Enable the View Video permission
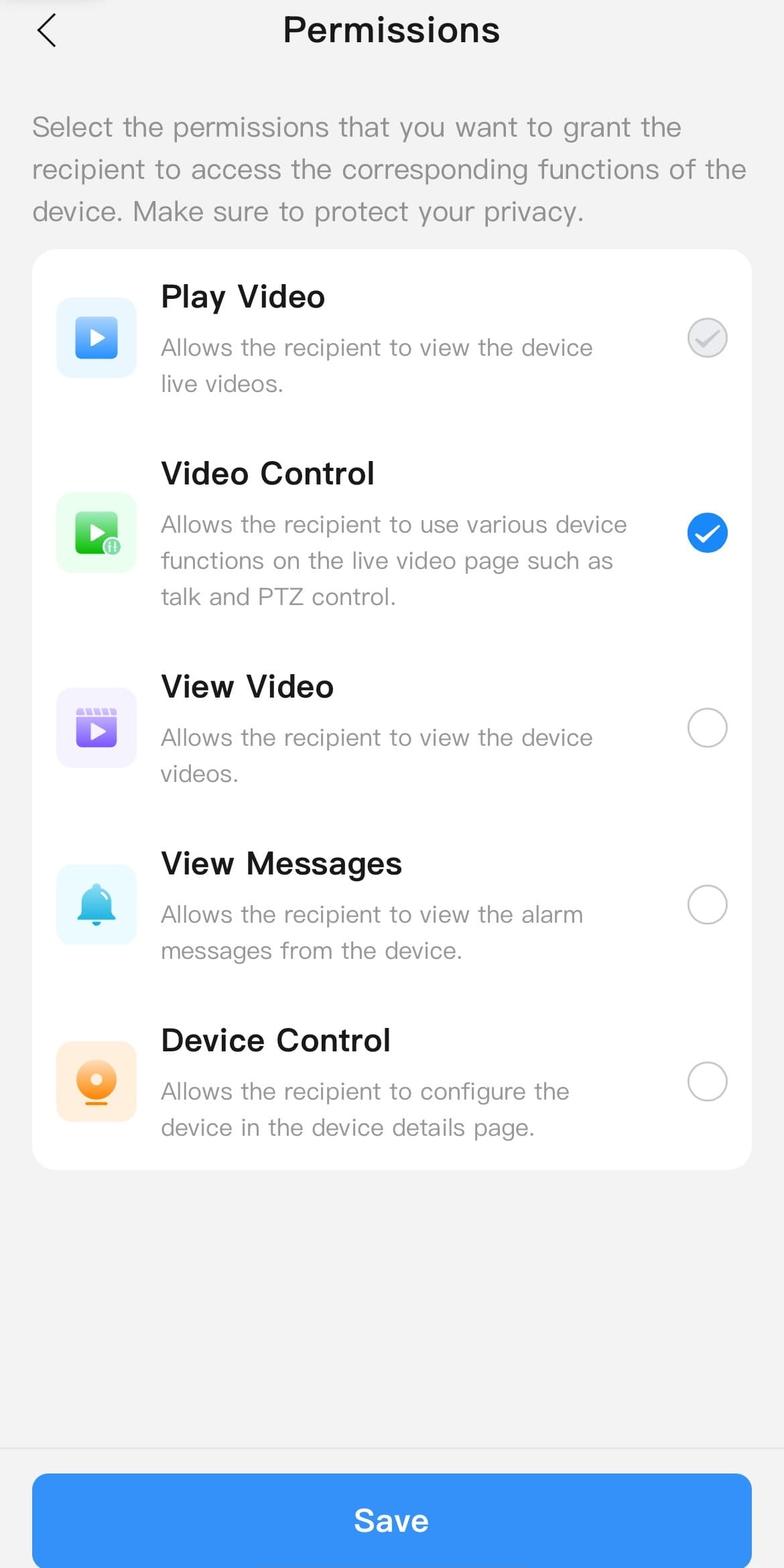 pos(707,728)
